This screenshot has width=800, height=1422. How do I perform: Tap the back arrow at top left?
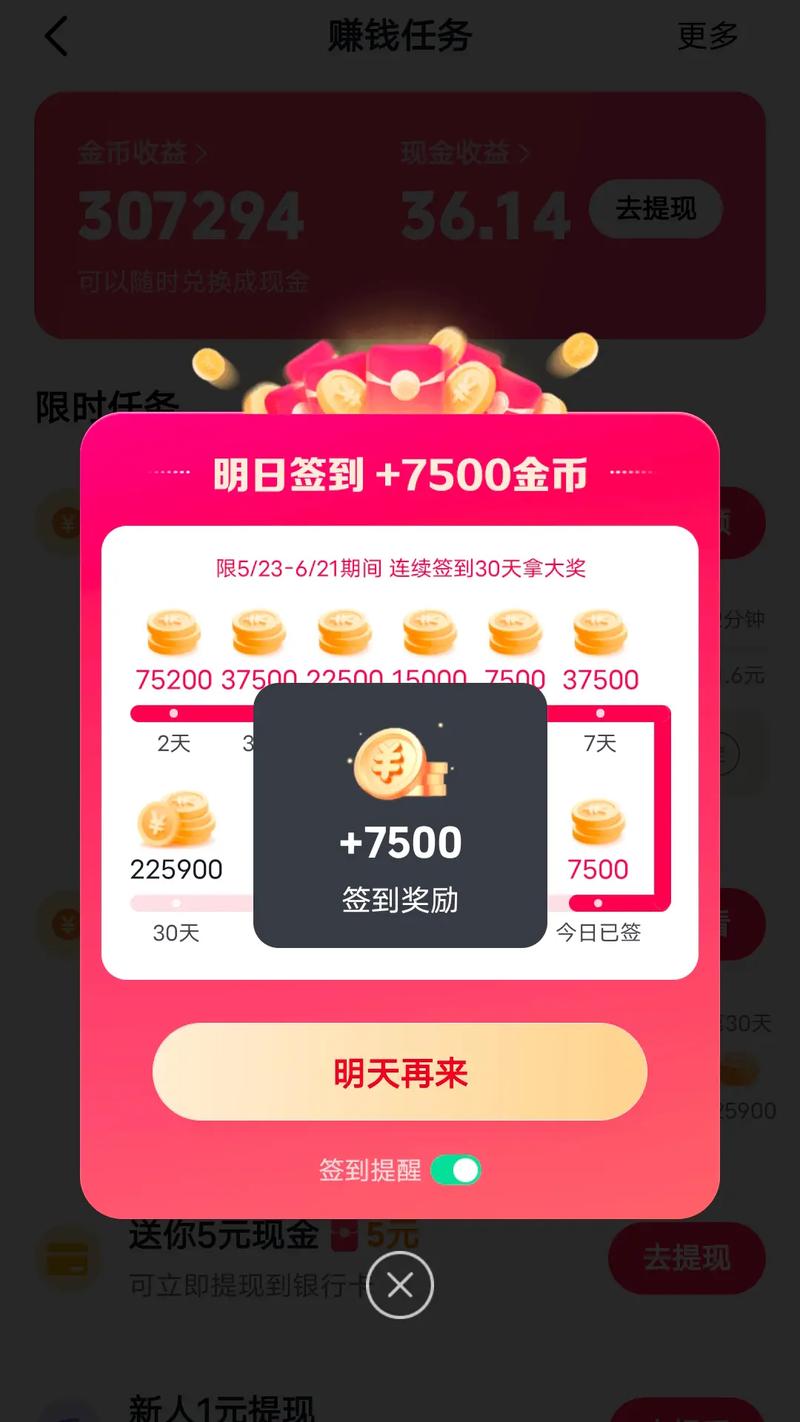click(x=57, y=36)
